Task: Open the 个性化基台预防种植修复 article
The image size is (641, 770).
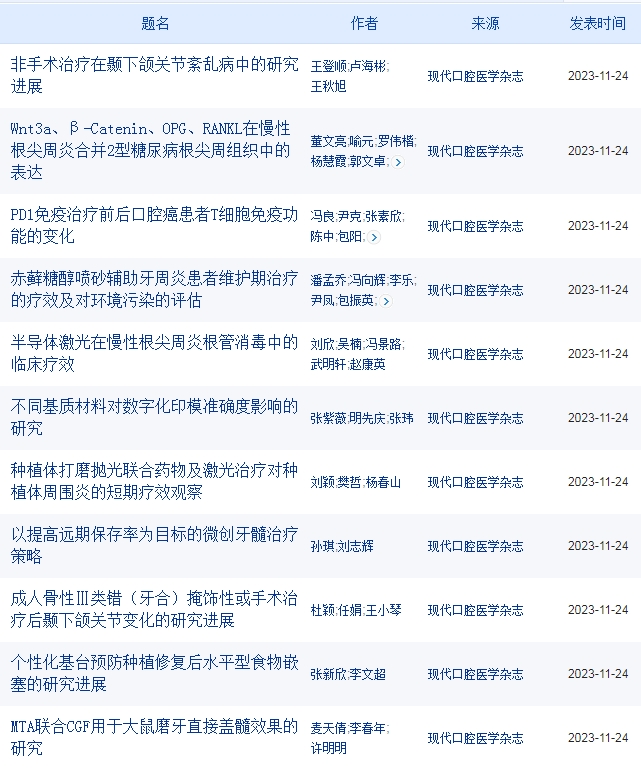Action: click(x=154, y=673)
